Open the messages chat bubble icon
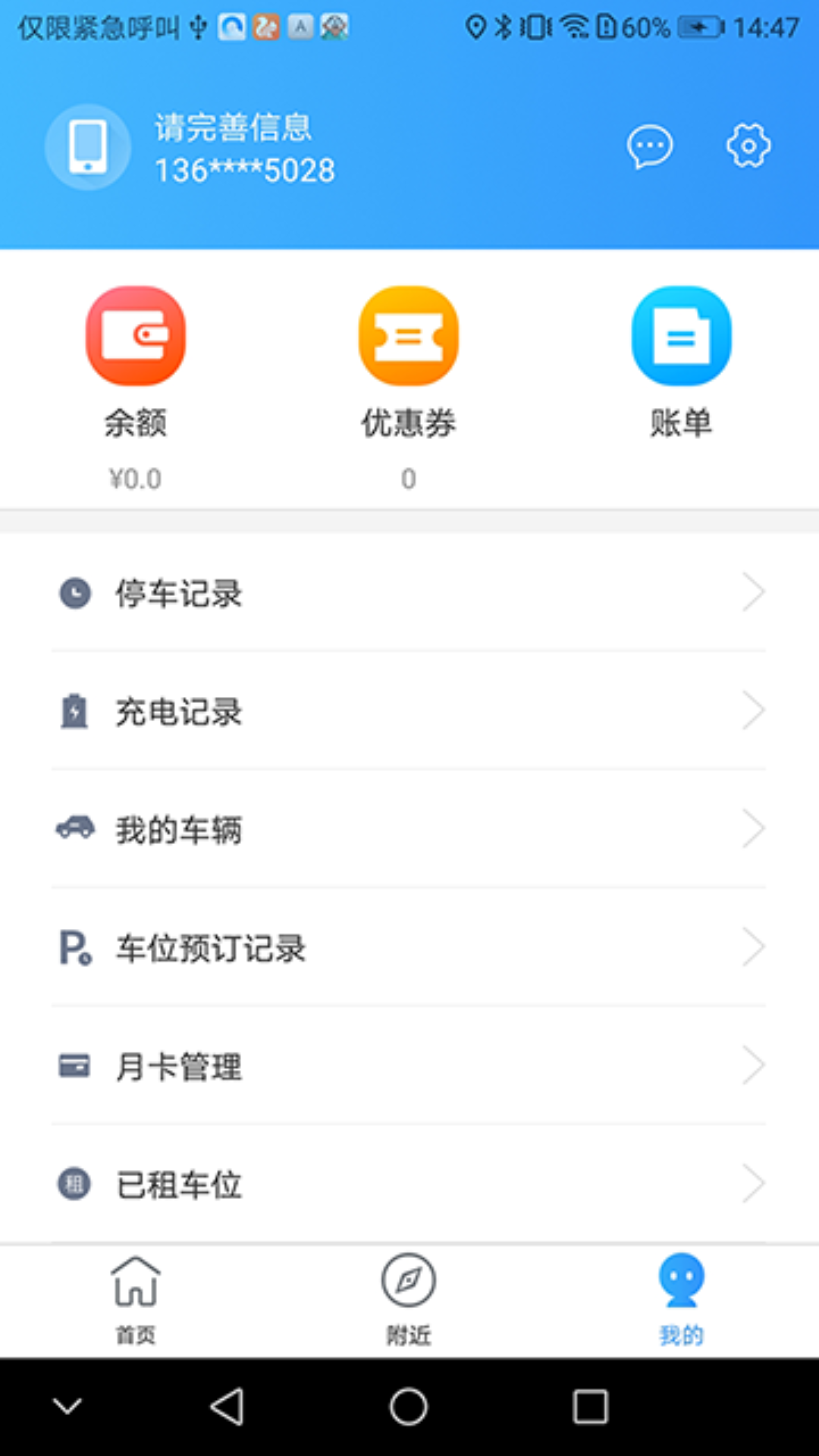Viewport: 819px width, 1456px height. coord(650,146)
